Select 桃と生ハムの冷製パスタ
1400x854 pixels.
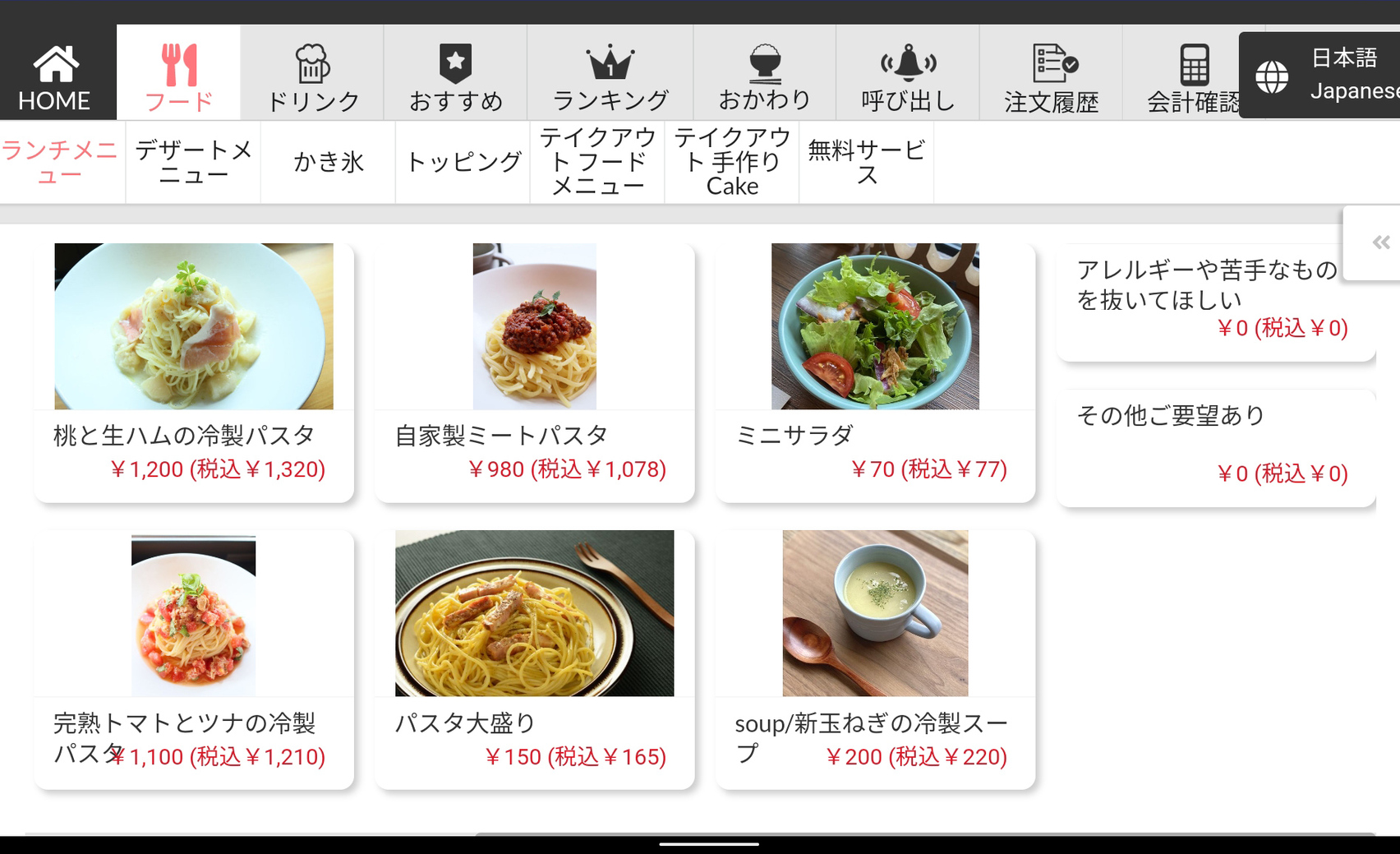point(194,372)
